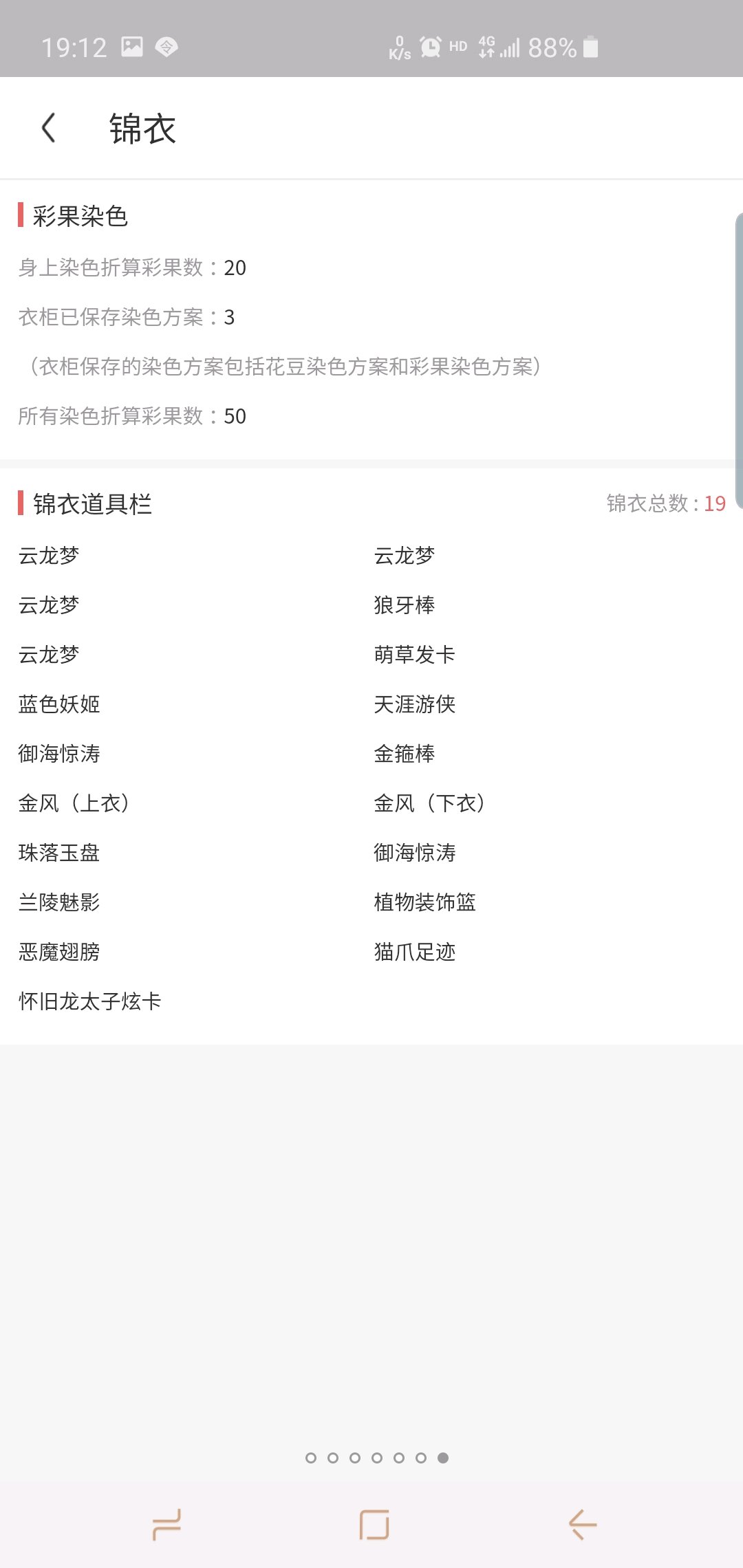Open the recent apps button
The image size is (743, 1568).
(166, 1524)
